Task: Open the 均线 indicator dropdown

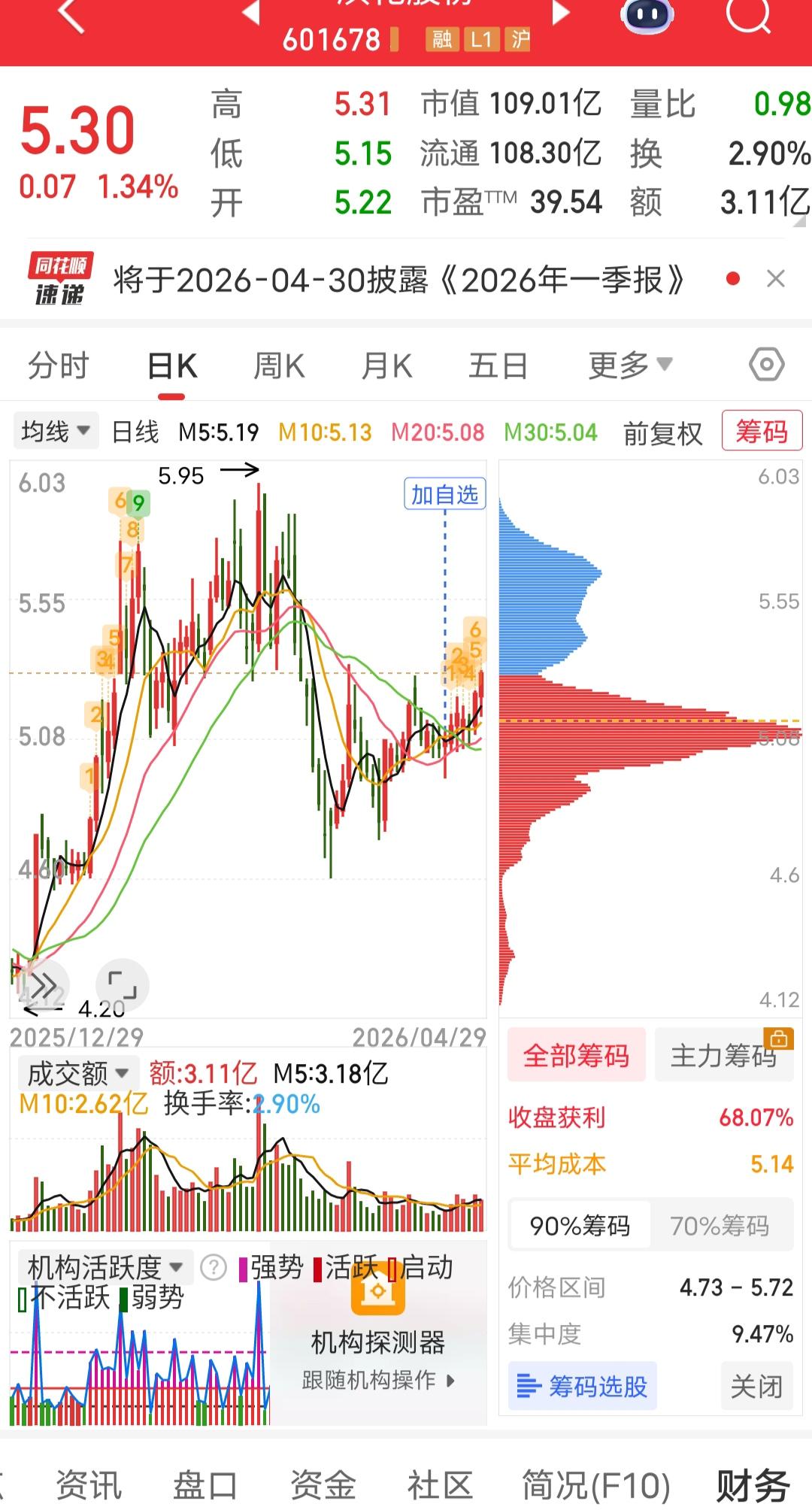Action: pyautogui.click(x=54, y=430)
